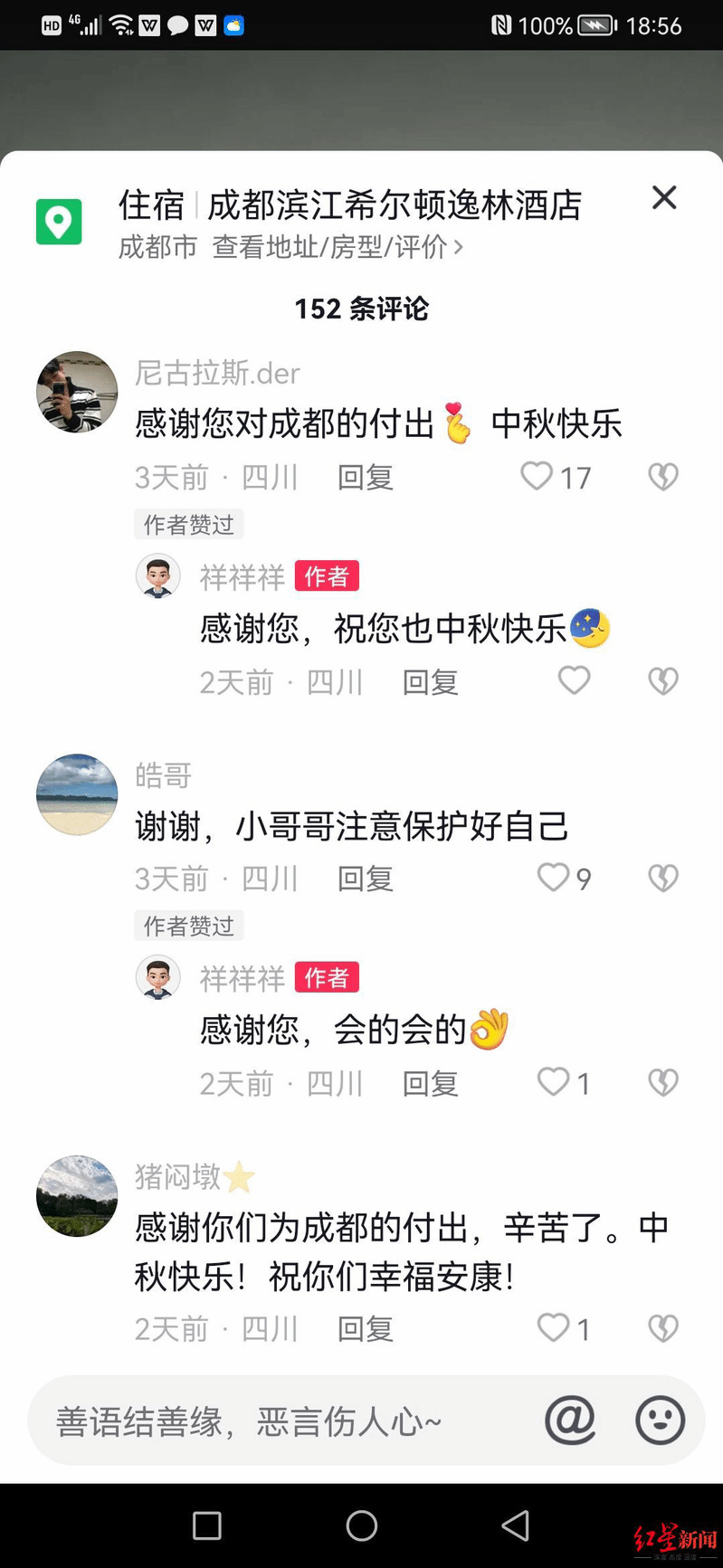723x1568 pixels.
Task: Dislike 尼古拉斯.der's comment
Action: point(663,477)
